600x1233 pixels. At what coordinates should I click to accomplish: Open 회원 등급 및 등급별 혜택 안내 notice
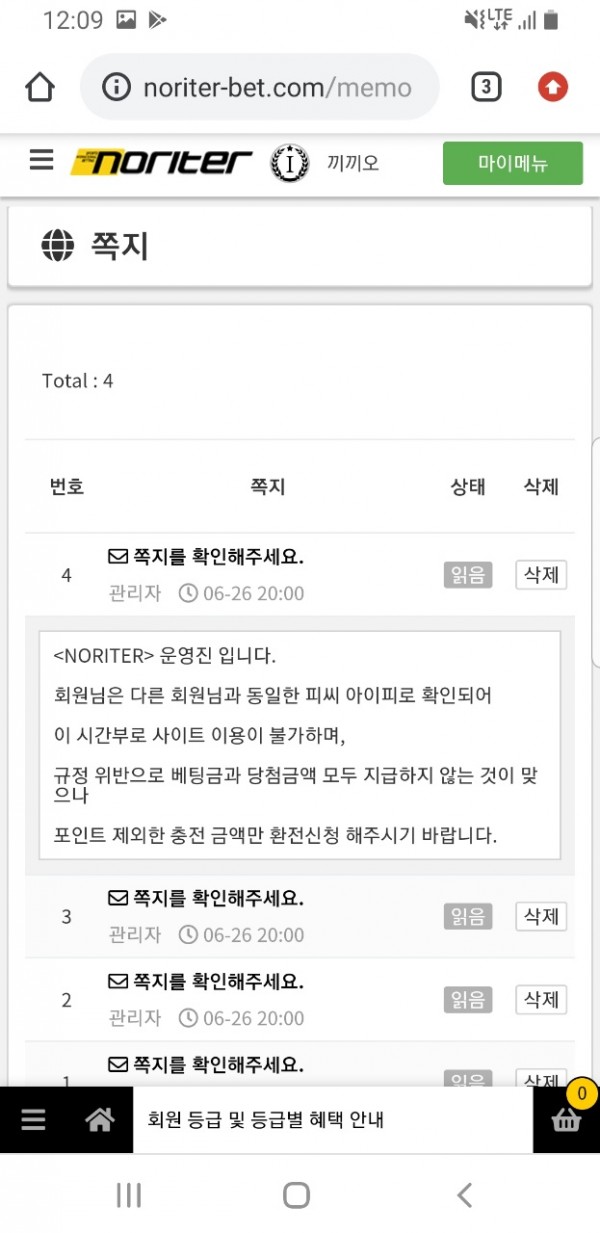click(x=265, y=1120)
